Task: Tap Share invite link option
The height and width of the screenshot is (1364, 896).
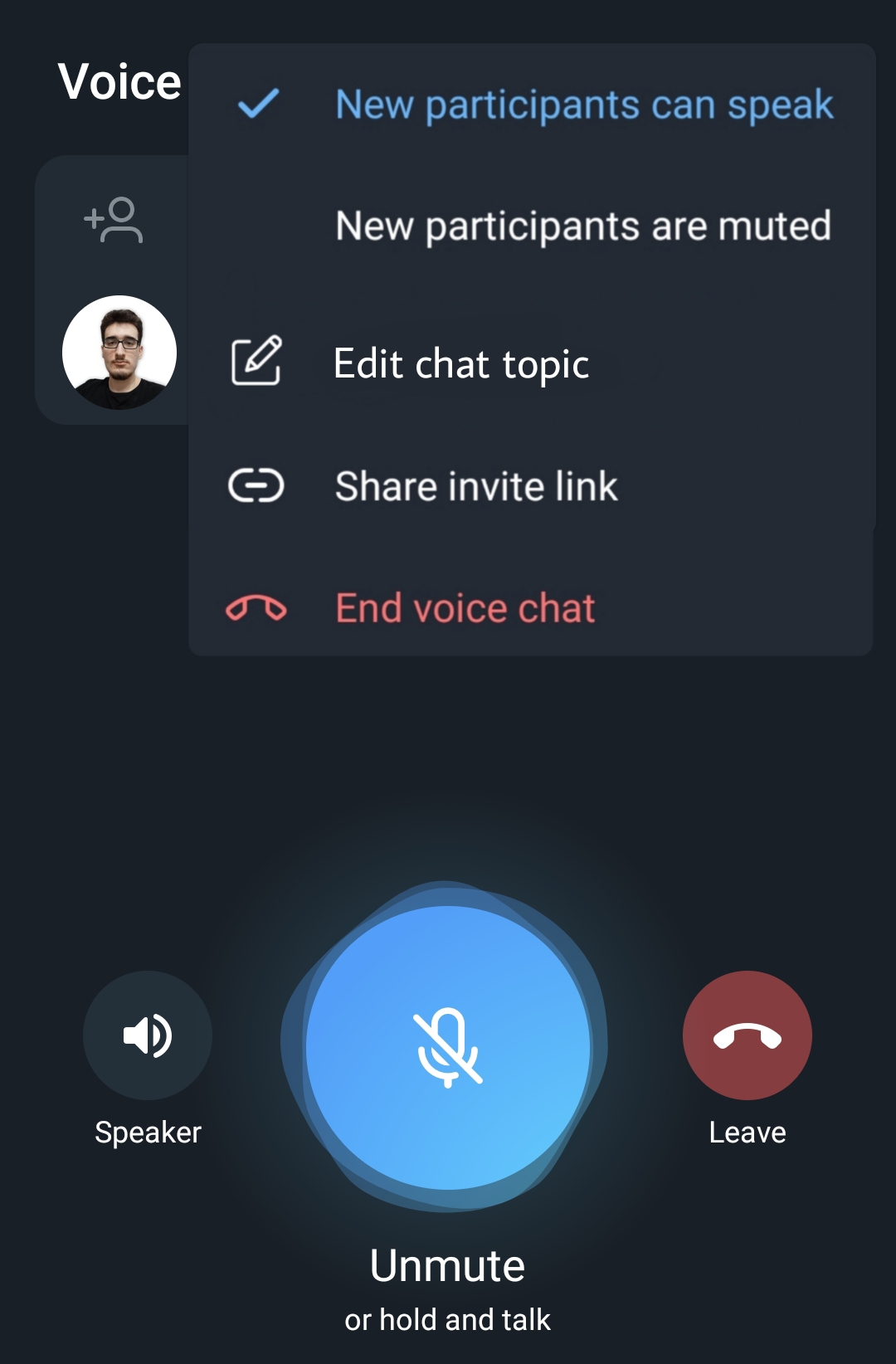Action: pos(476,486)
